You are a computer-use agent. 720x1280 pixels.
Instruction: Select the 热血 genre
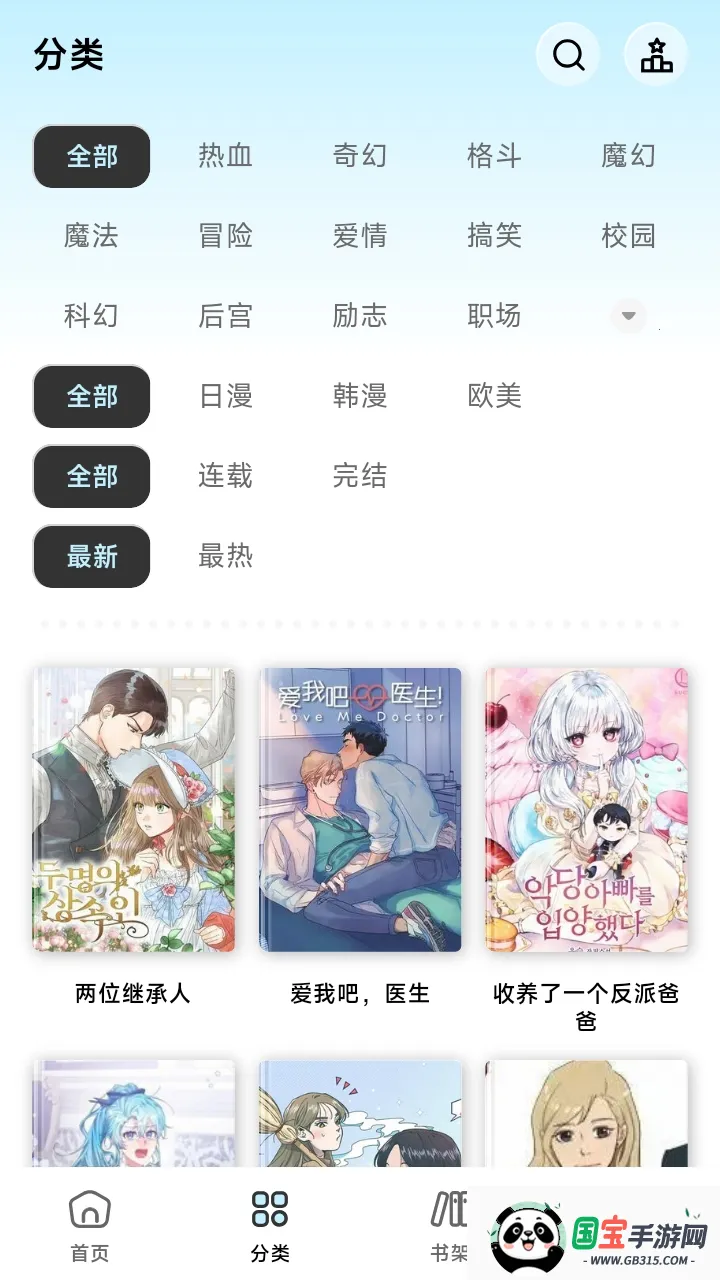click(x=225, y=156)
